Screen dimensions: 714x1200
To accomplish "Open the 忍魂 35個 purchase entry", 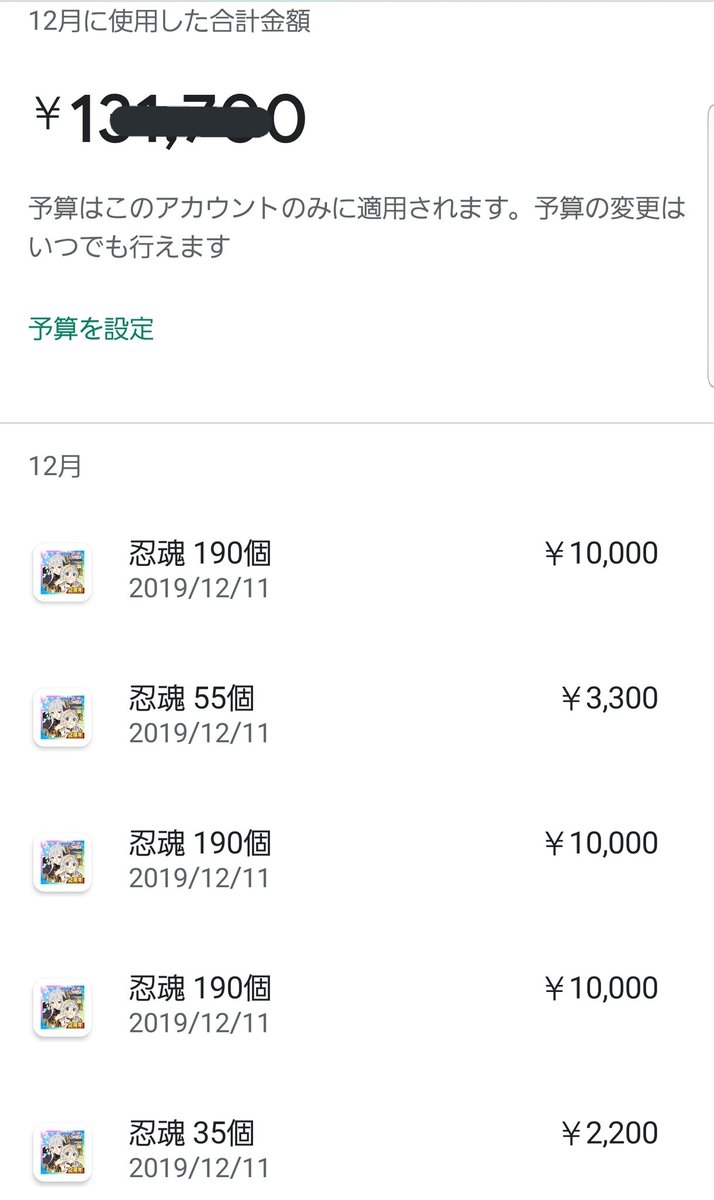I will click(x=357, y=1150).
